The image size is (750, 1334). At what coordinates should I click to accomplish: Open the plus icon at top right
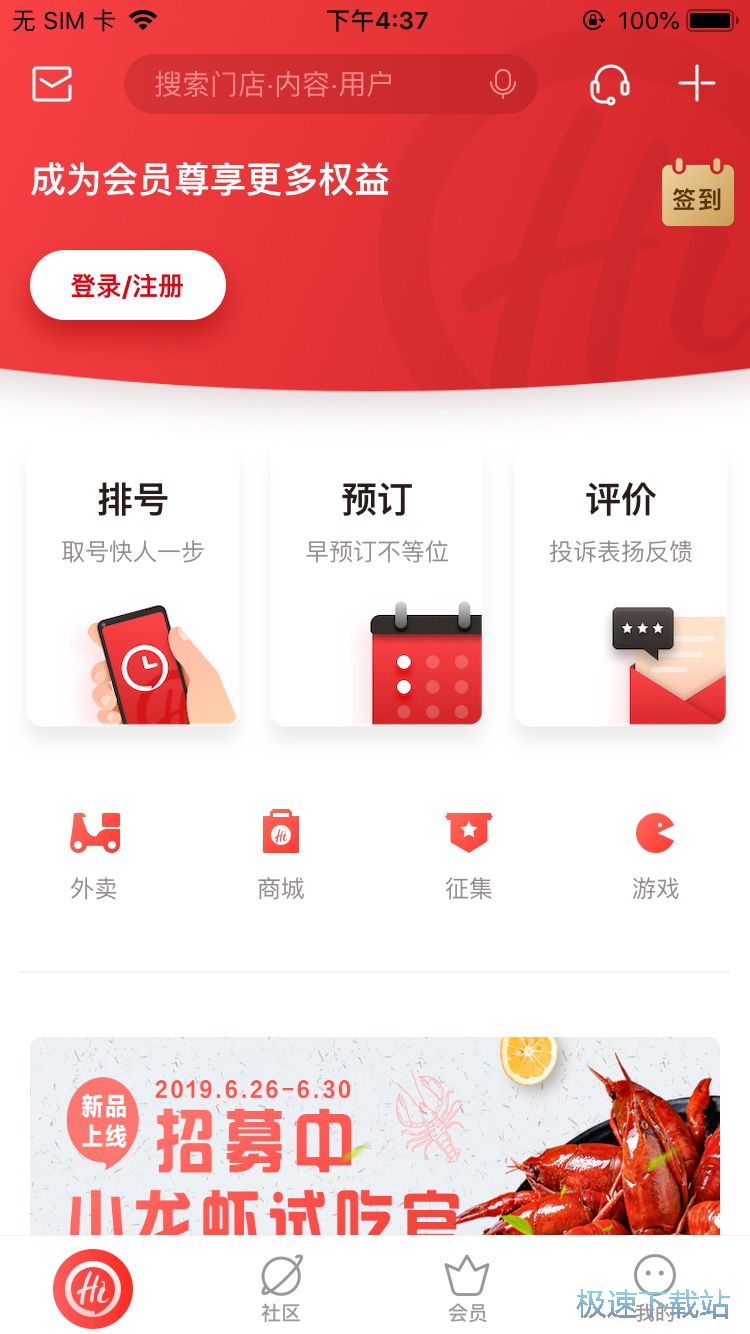point(698,84)
